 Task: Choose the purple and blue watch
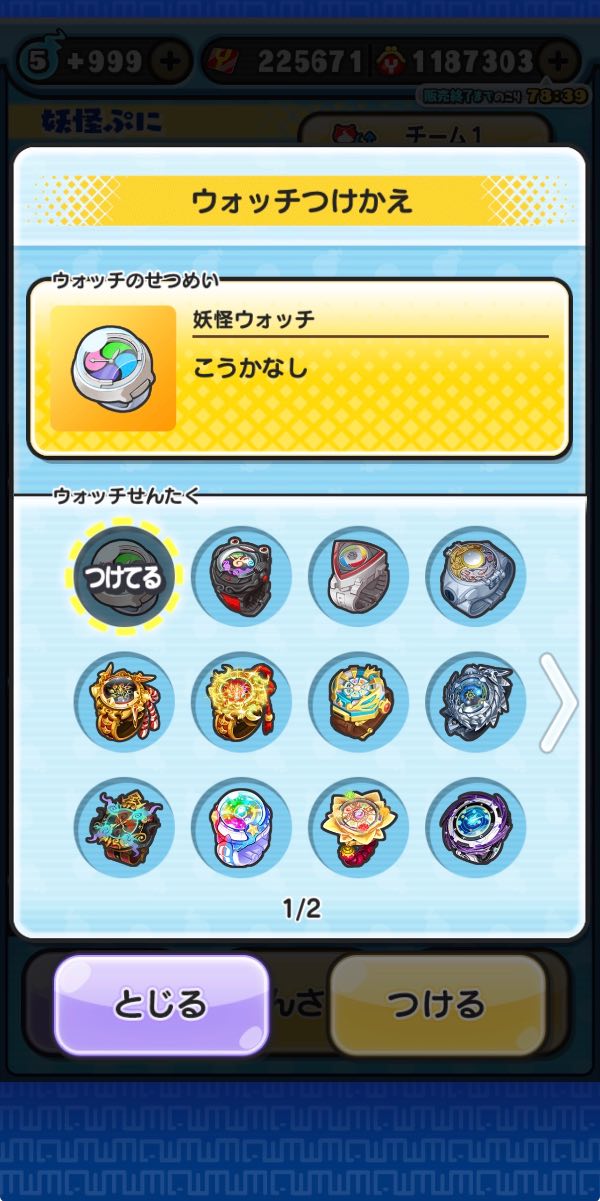(x=475, y=828)
